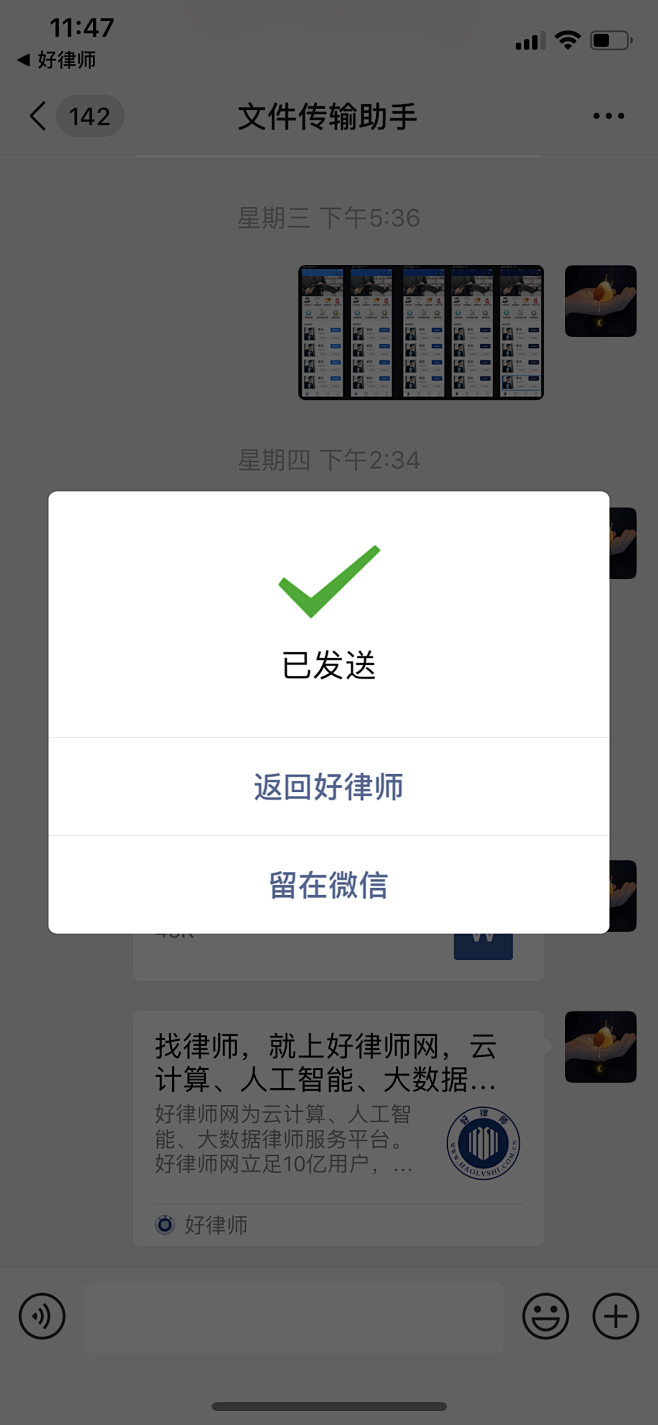658x1425 pixels.
Task: Open the shared screenshot image message
Action: (421, 332)
